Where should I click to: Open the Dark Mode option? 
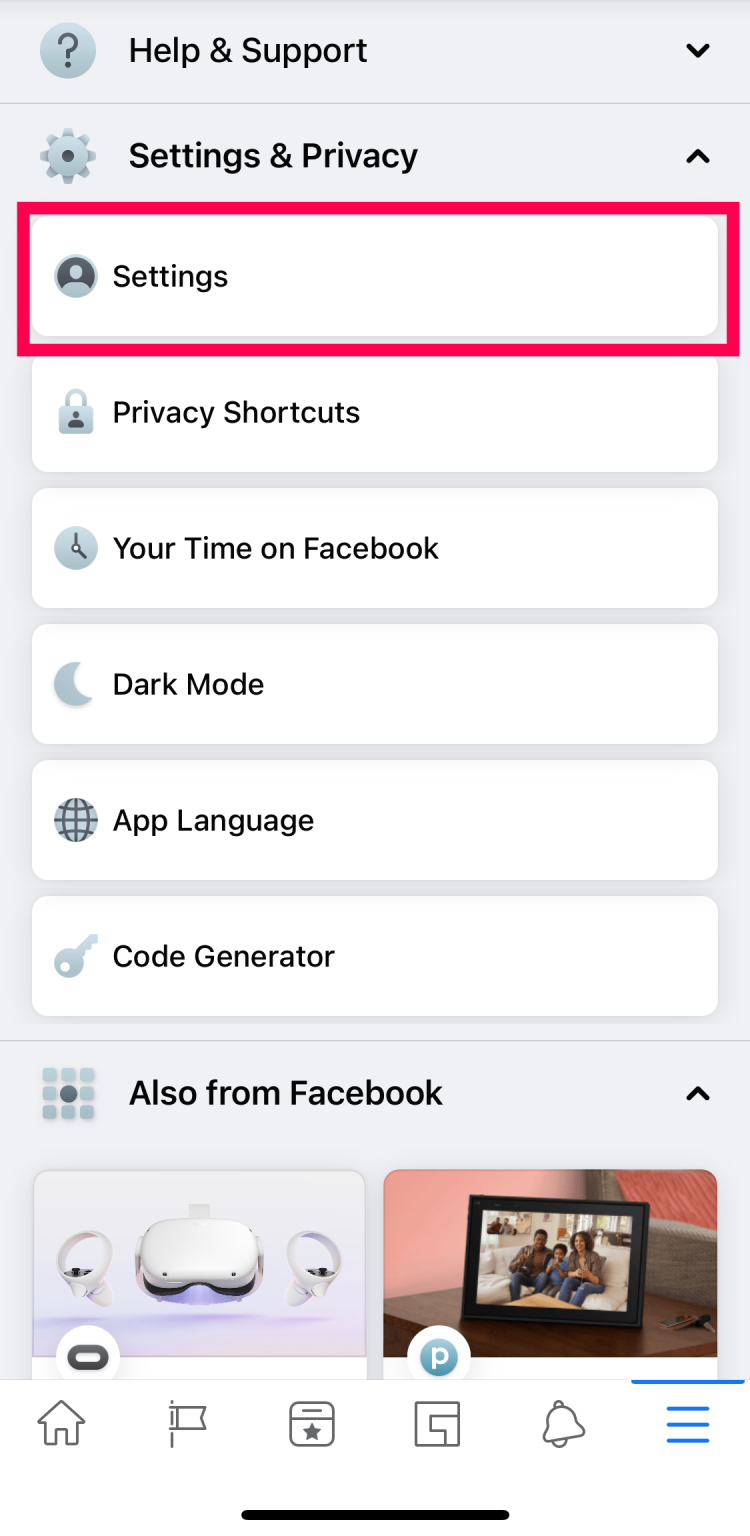pos(375,685)
